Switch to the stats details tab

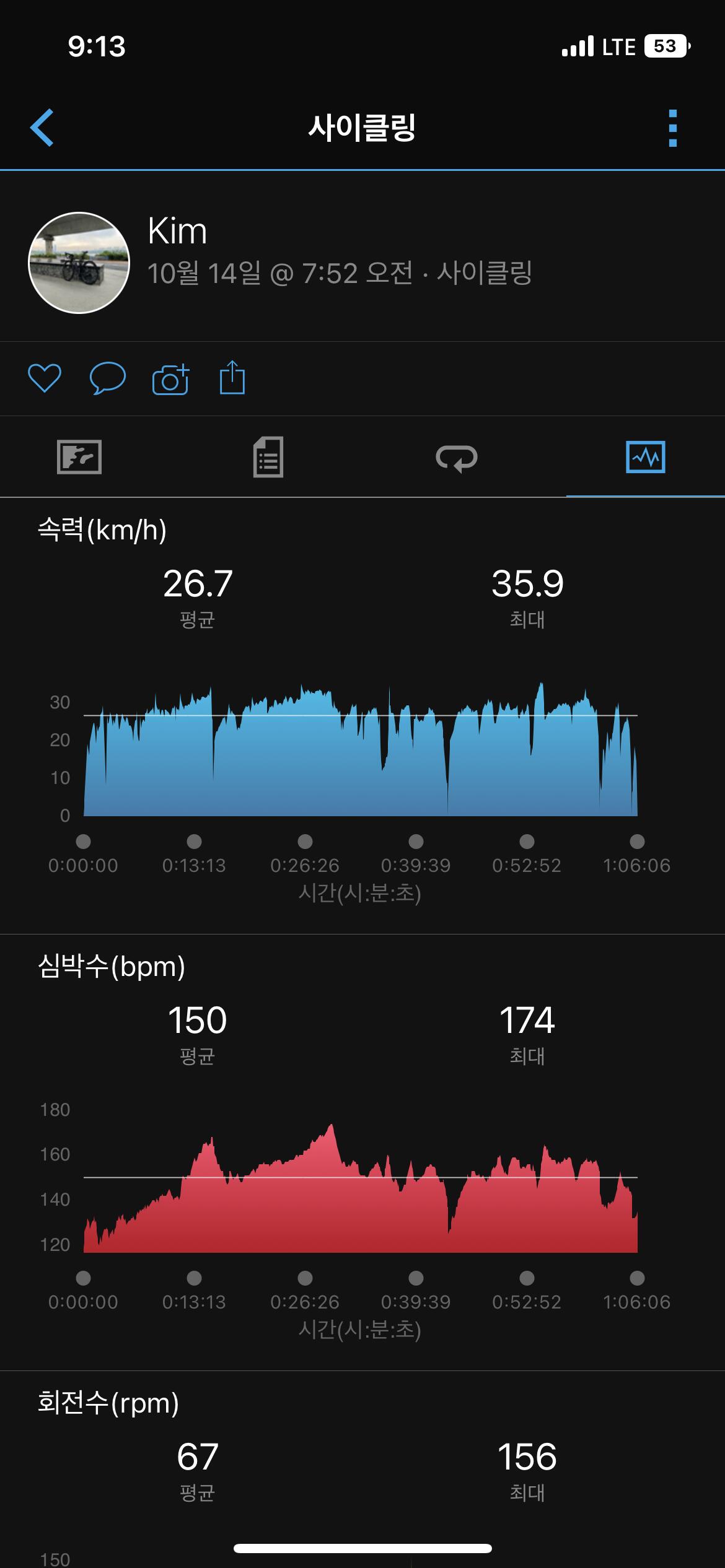(x=268, y=457)
